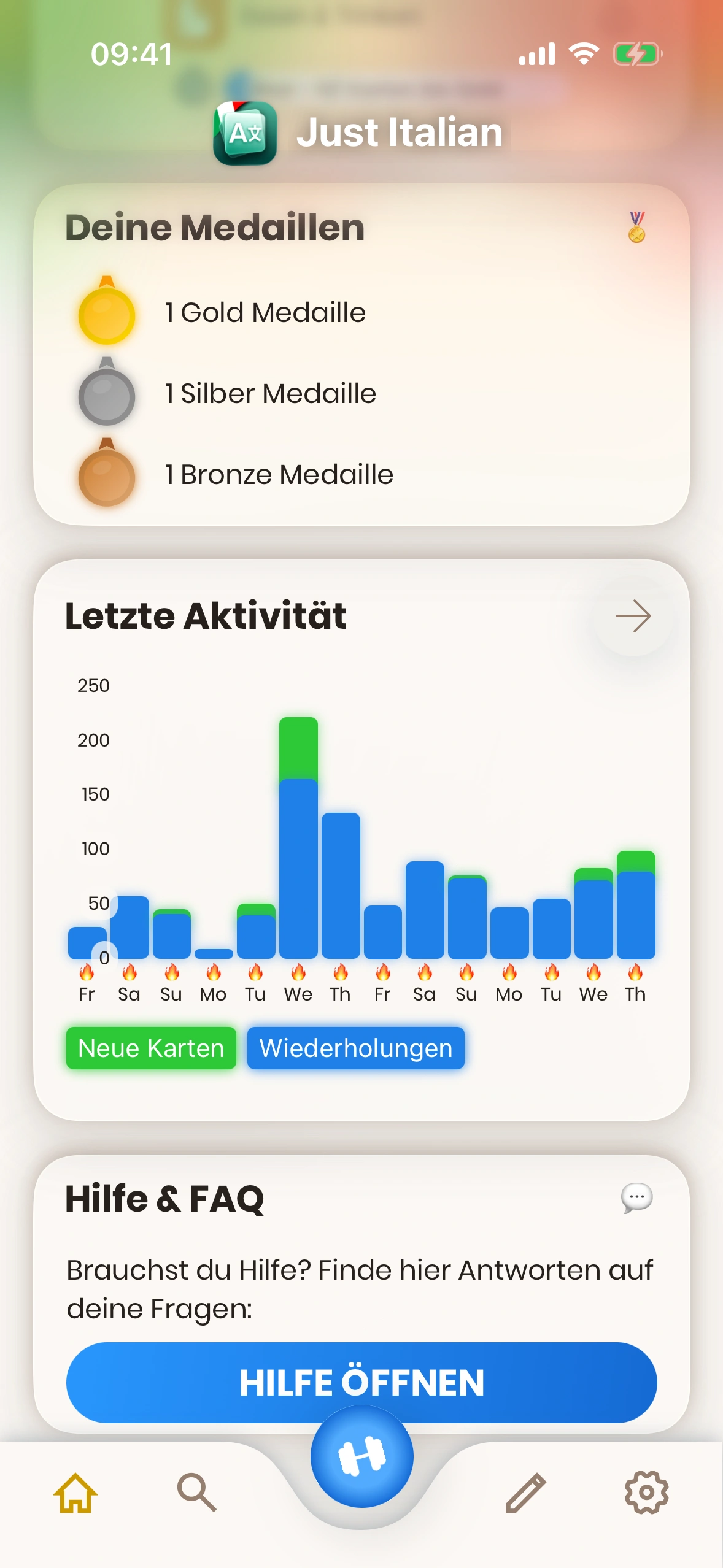Viewport: 723px width, 1568px height.
Task: Open the Deine Medaillen card
Action: (361, 354)
